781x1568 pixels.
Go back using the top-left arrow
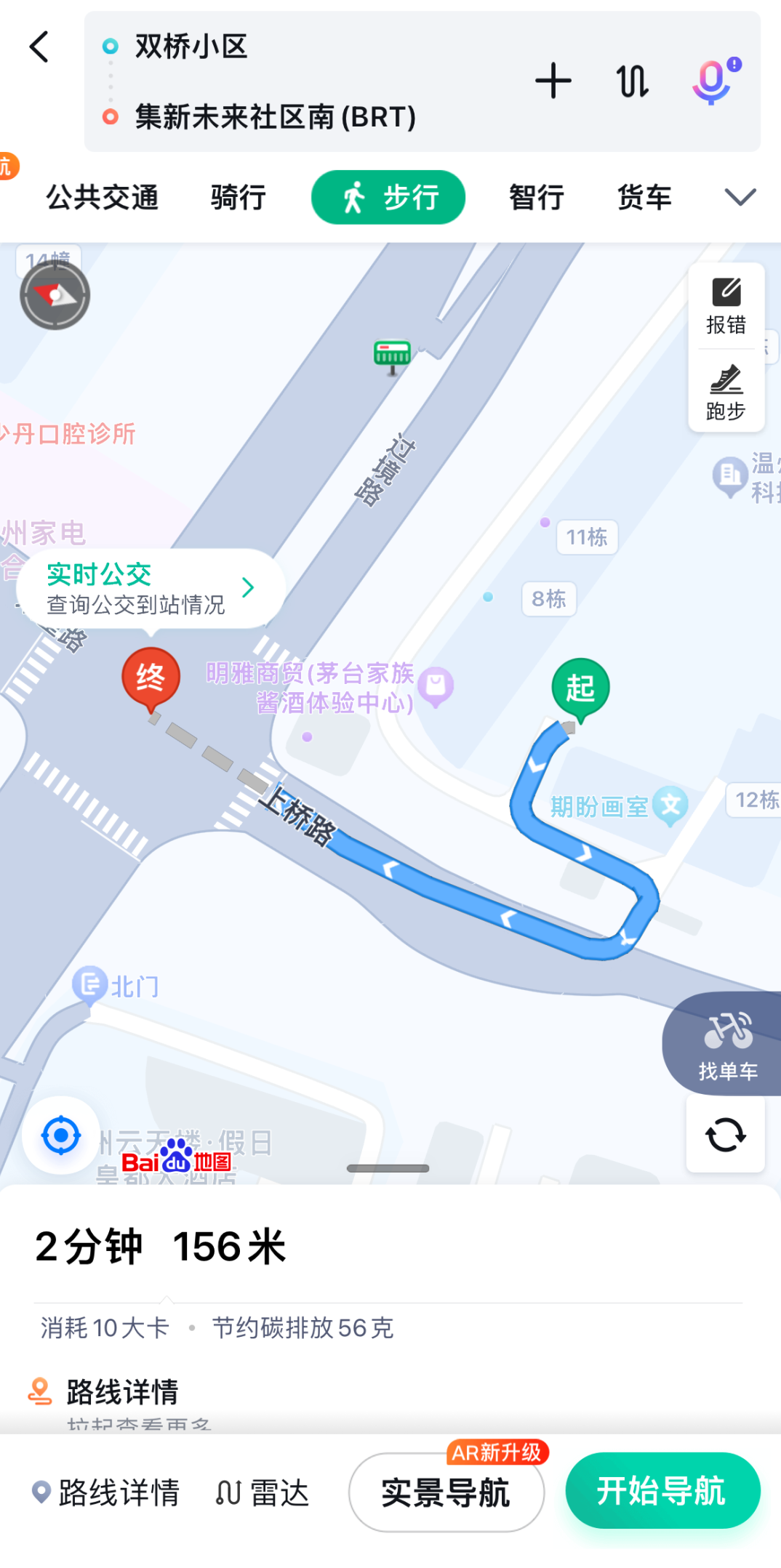tap(39, 47)
